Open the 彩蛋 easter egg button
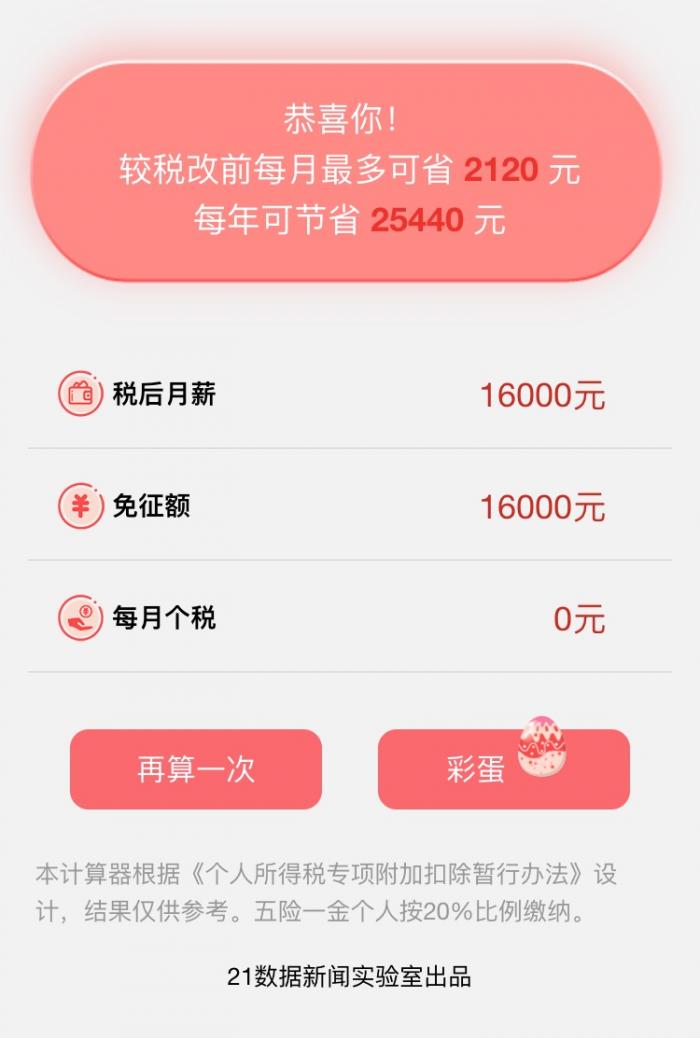The height and width of the screenshot is (1038, 700). [503, 769]
